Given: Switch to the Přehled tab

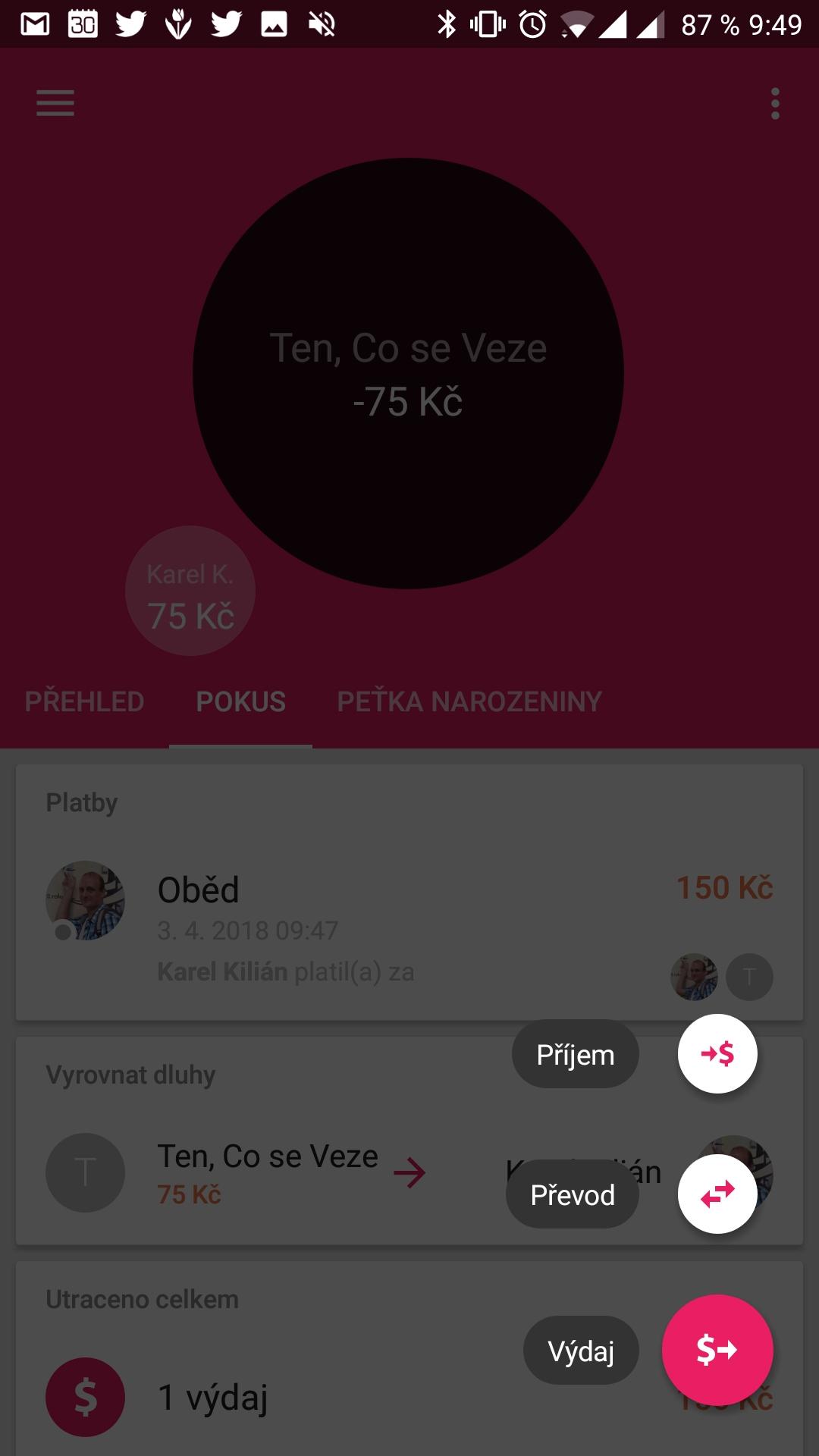Looking at the screenshot, I should coord(84,701).
